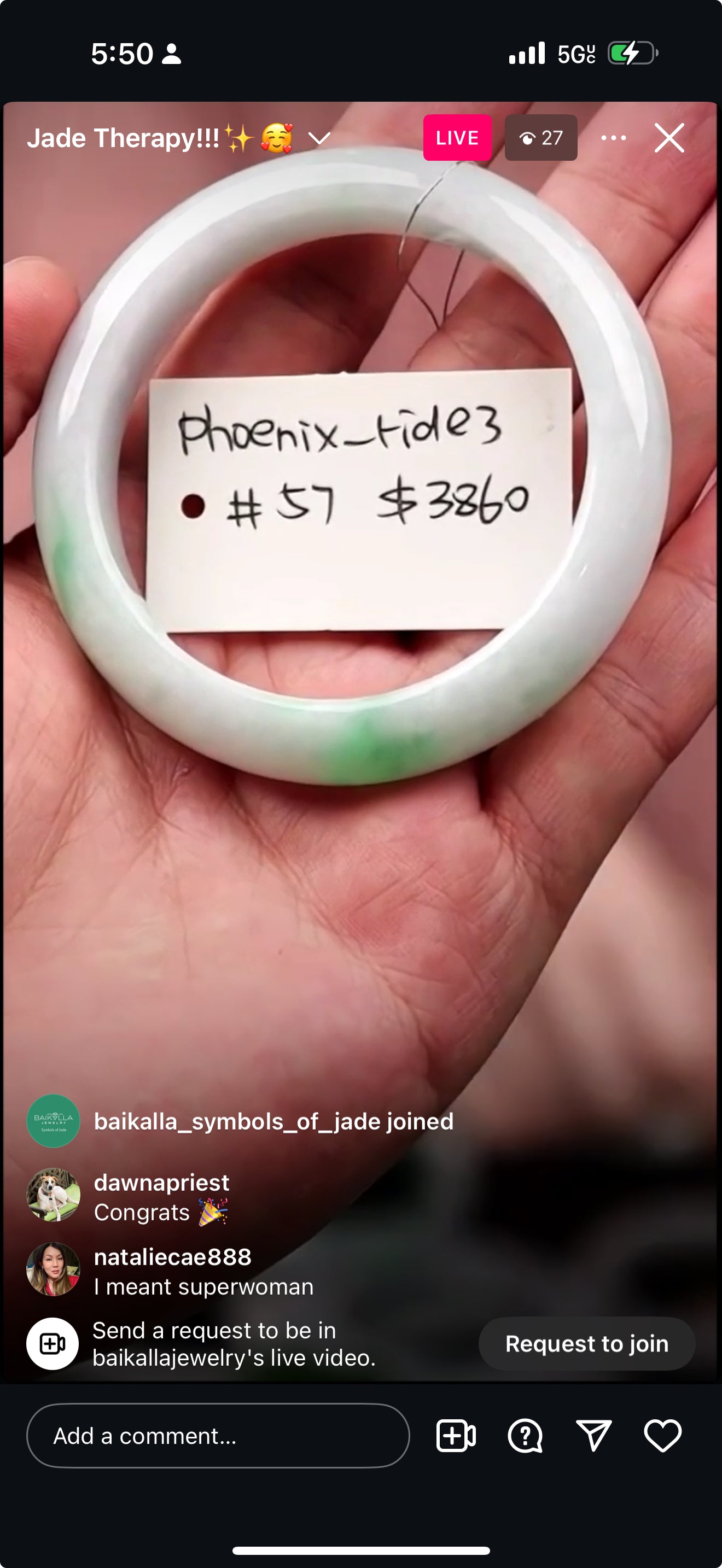
Task: Open dawnapriest's comment
Action: tap(161, 1197)
